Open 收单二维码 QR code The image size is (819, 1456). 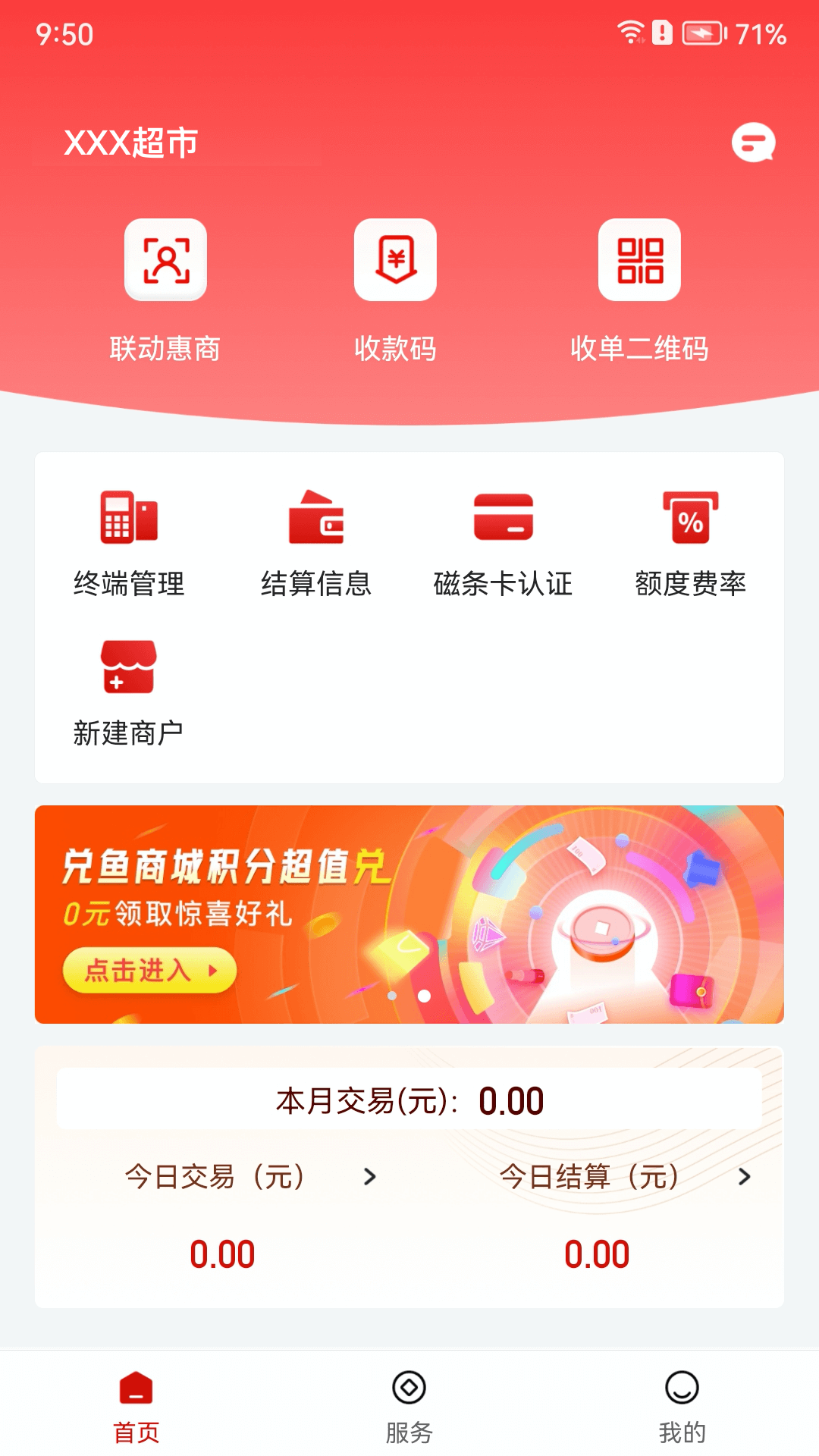(639, 260)
